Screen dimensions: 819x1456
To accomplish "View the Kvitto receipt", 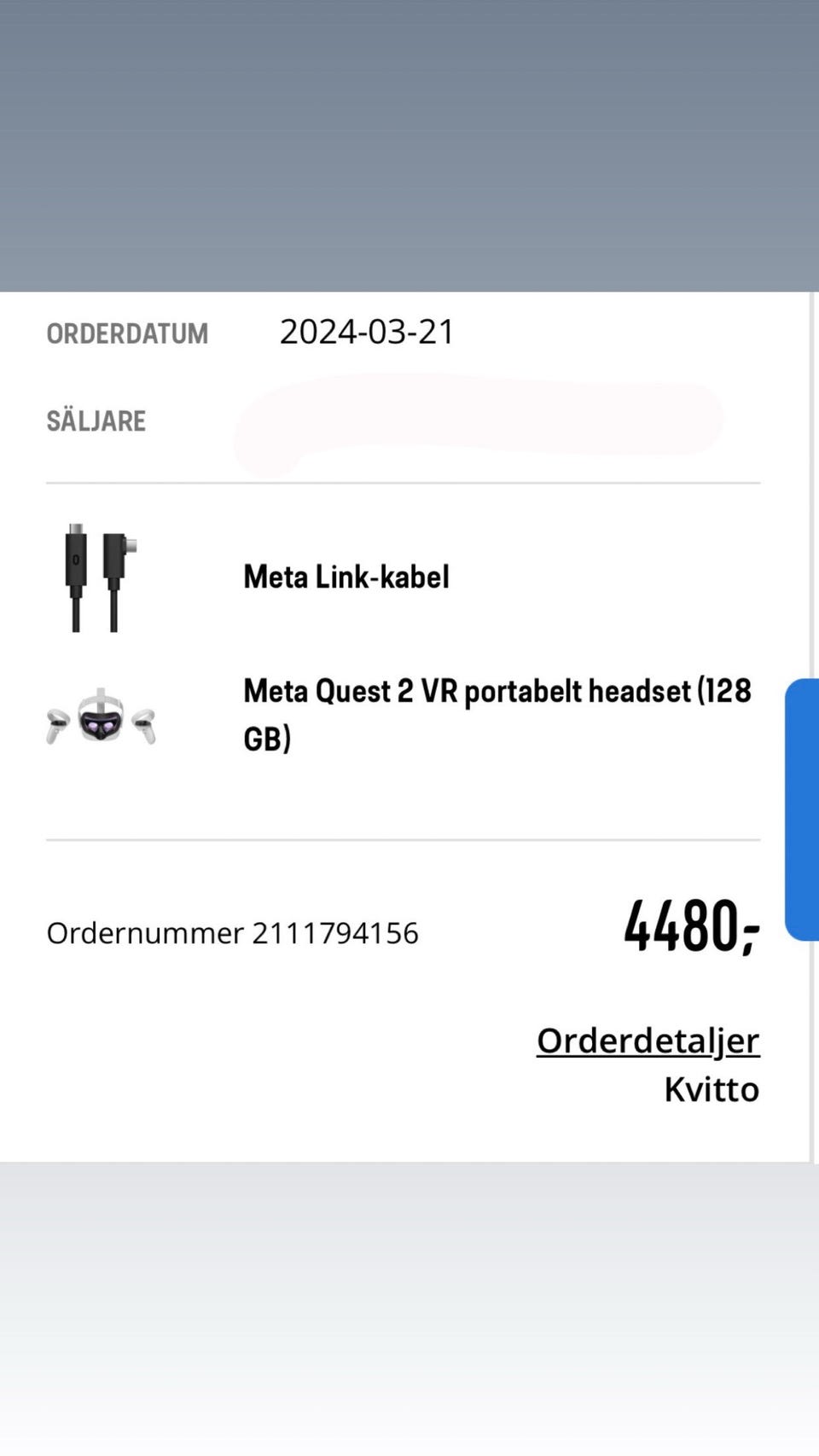I will [711, 1089].
